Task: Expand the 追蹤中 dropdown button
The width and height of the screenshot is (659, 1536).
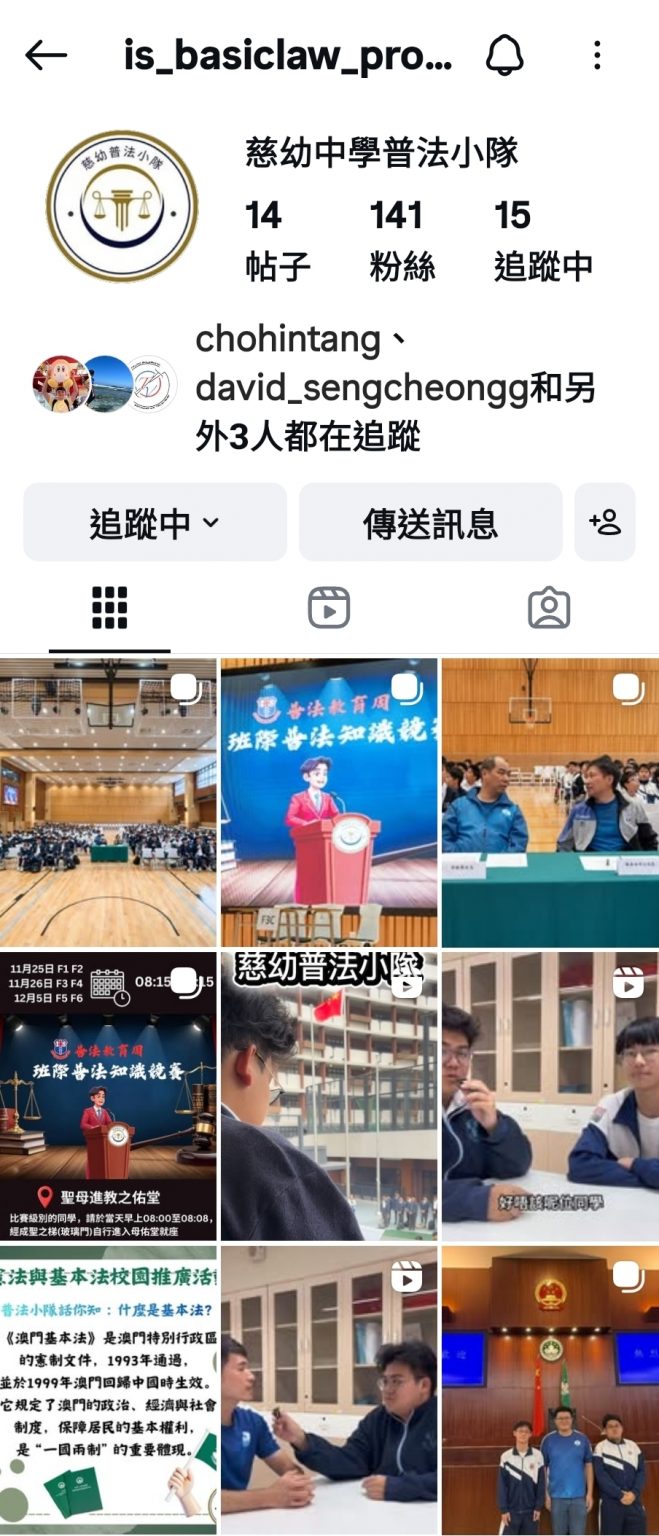Action: click(155, 523)
